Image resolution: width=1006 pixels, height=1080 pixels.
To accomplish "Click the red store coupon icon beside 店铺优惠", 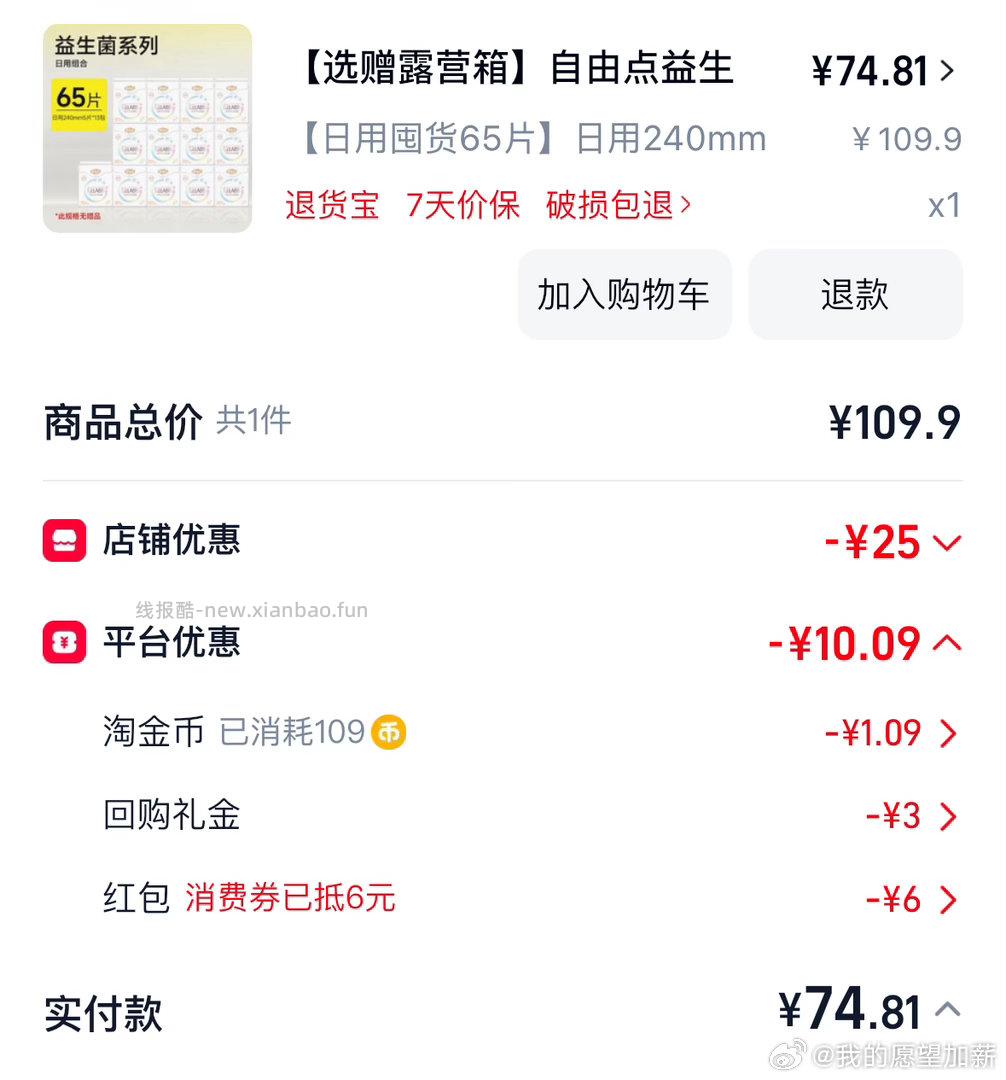I will point(64,540).
